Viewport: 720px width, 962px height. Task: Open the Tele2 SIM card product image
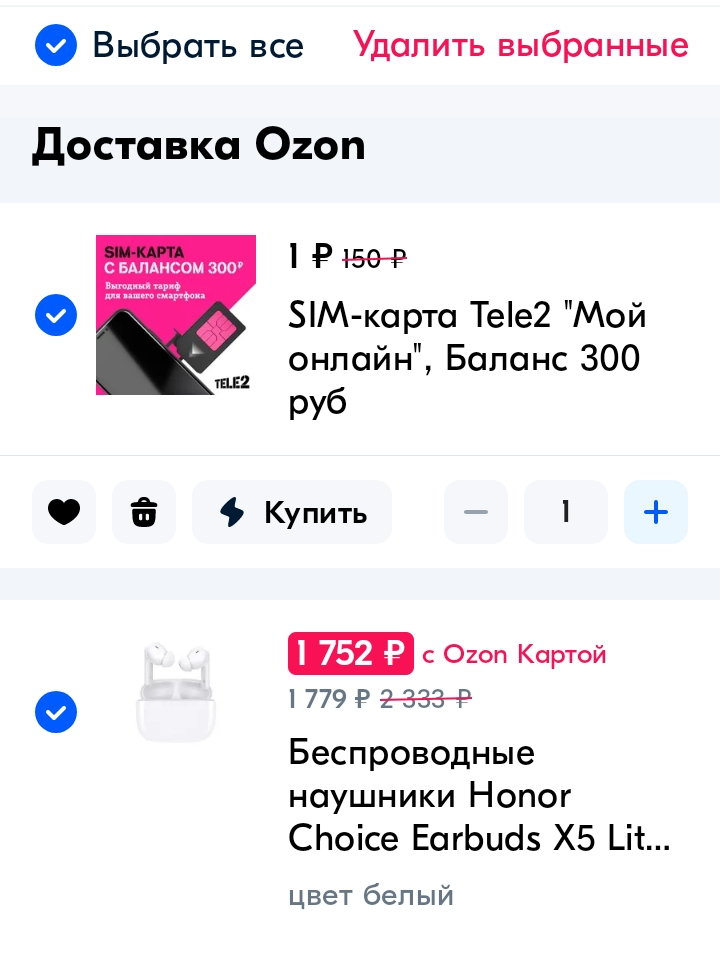(x=176, y=315)
